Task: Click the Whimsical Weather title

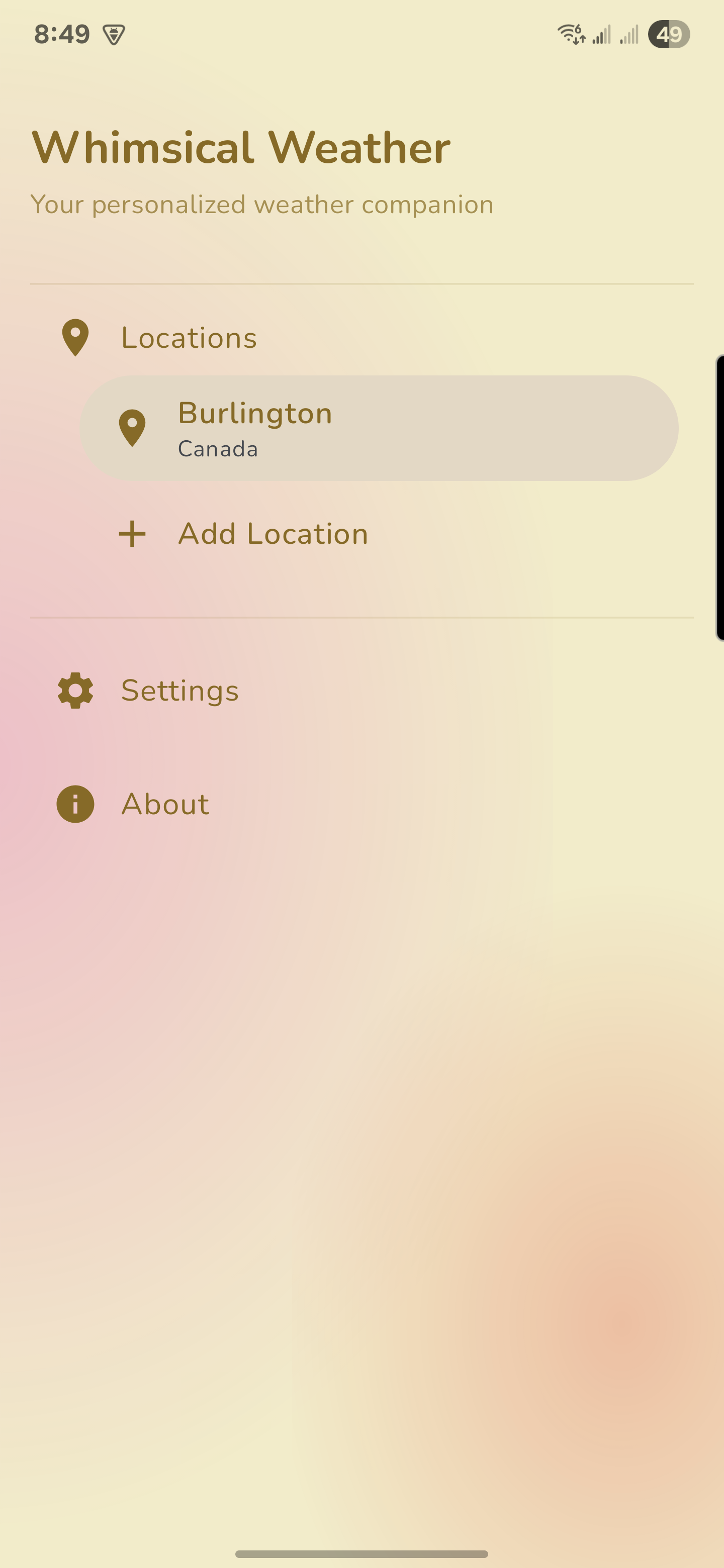Action: 240,146
